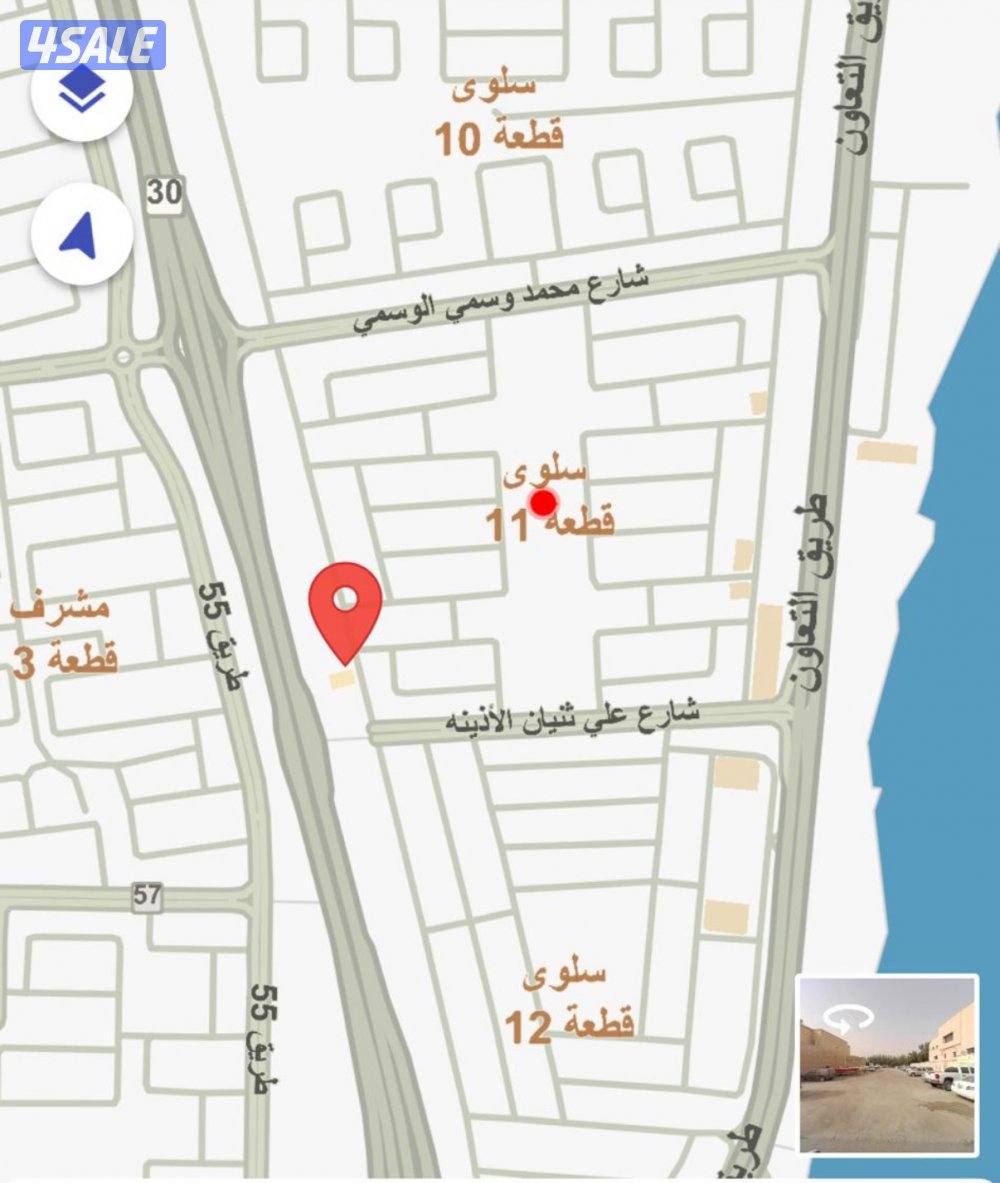Tap the blue location arrow button
The image size is (1000, 1183).
pyautogui.click(x=82, y=235)
